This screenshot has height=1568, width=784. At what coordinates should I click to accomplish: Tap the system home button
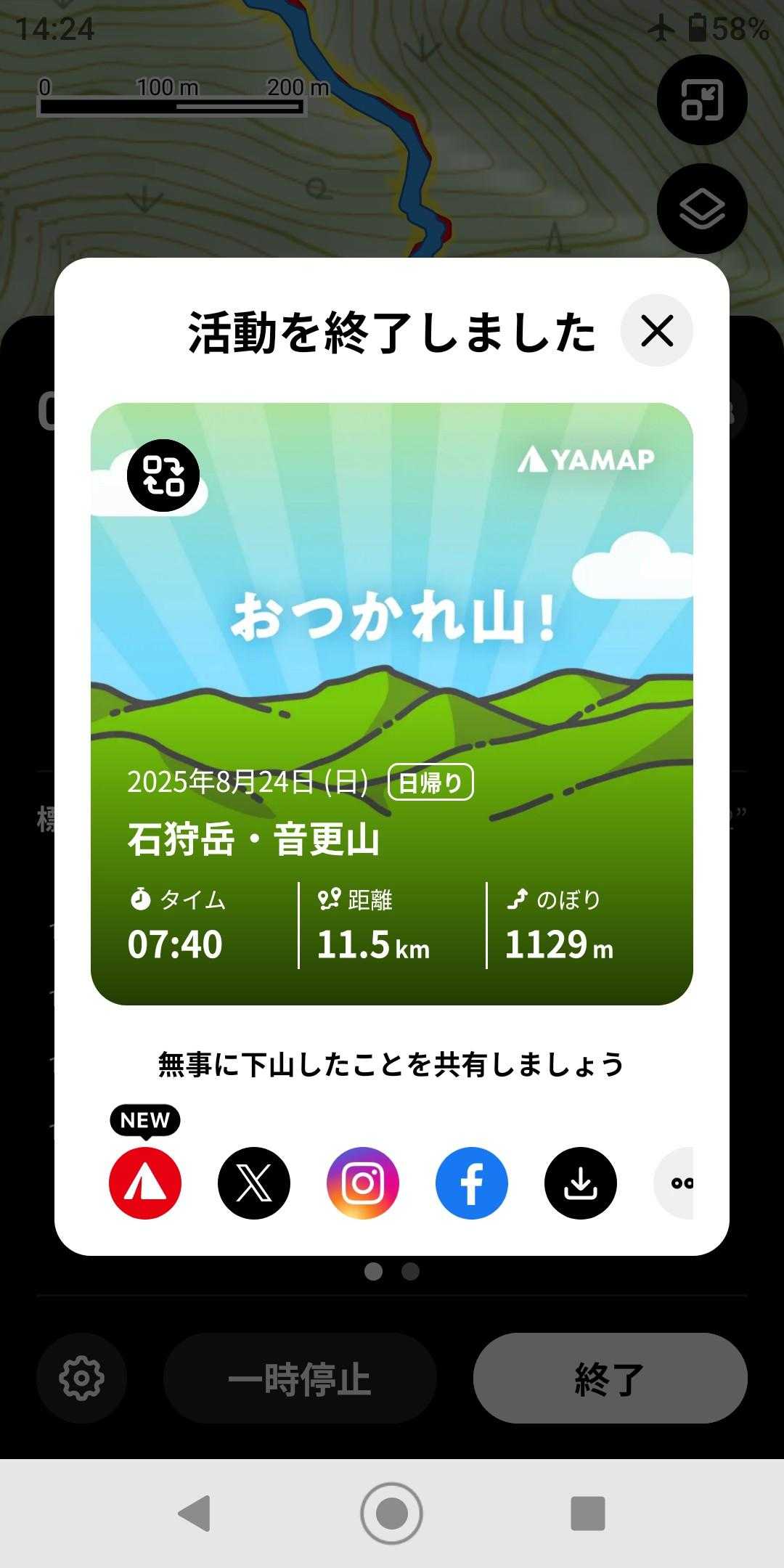pos(392,1514)
